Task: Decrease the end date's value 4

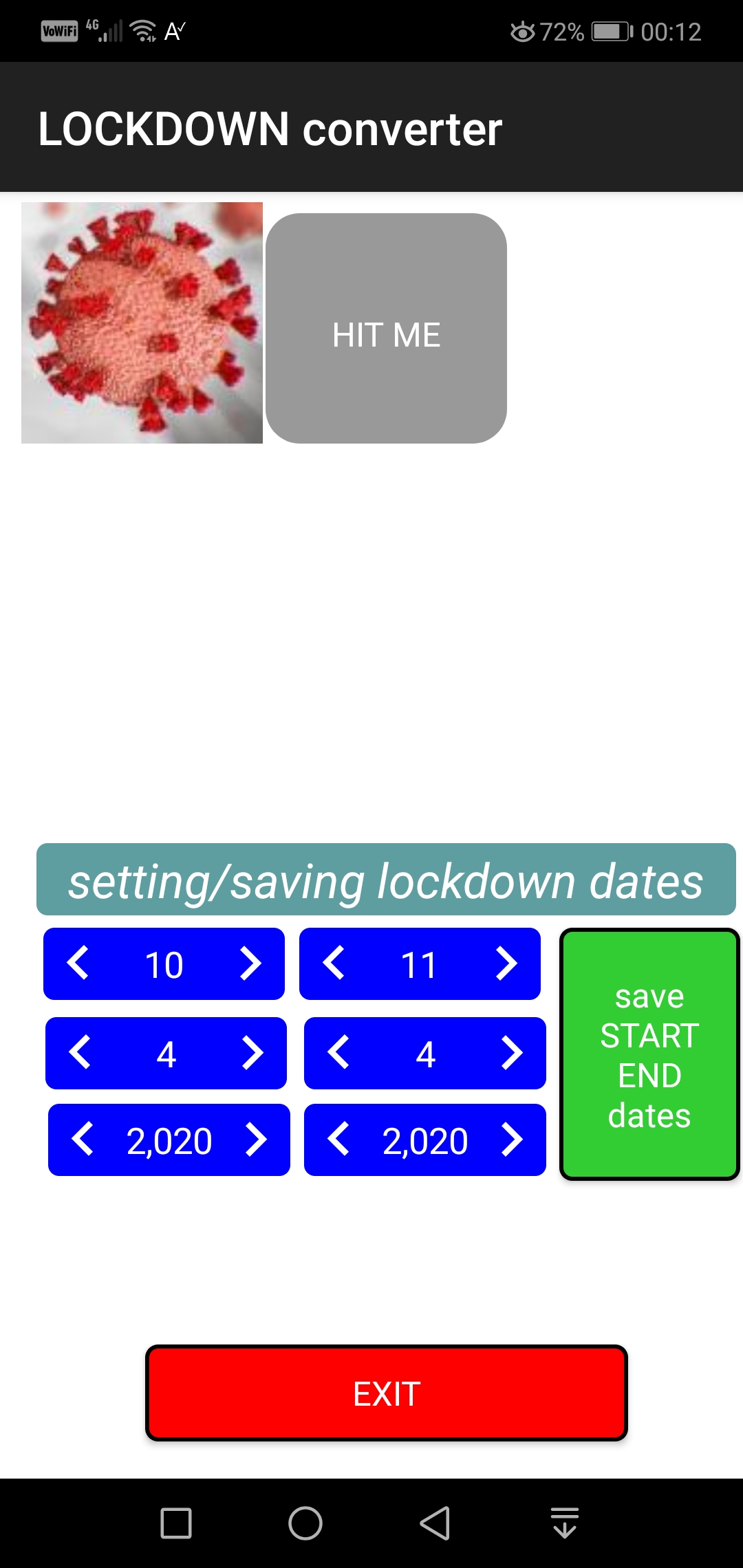Action: [338, 1052]
